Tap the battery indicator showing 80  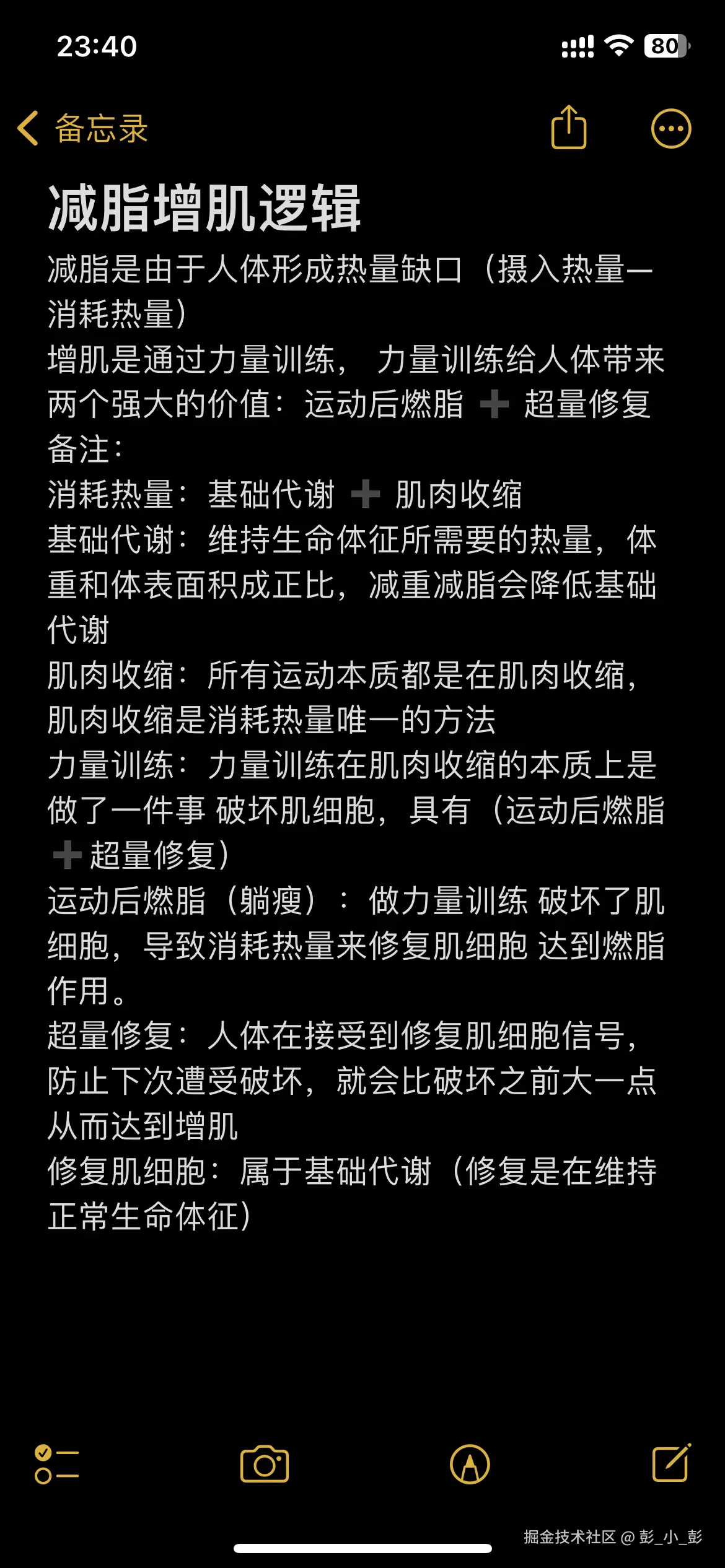[666, 45]
